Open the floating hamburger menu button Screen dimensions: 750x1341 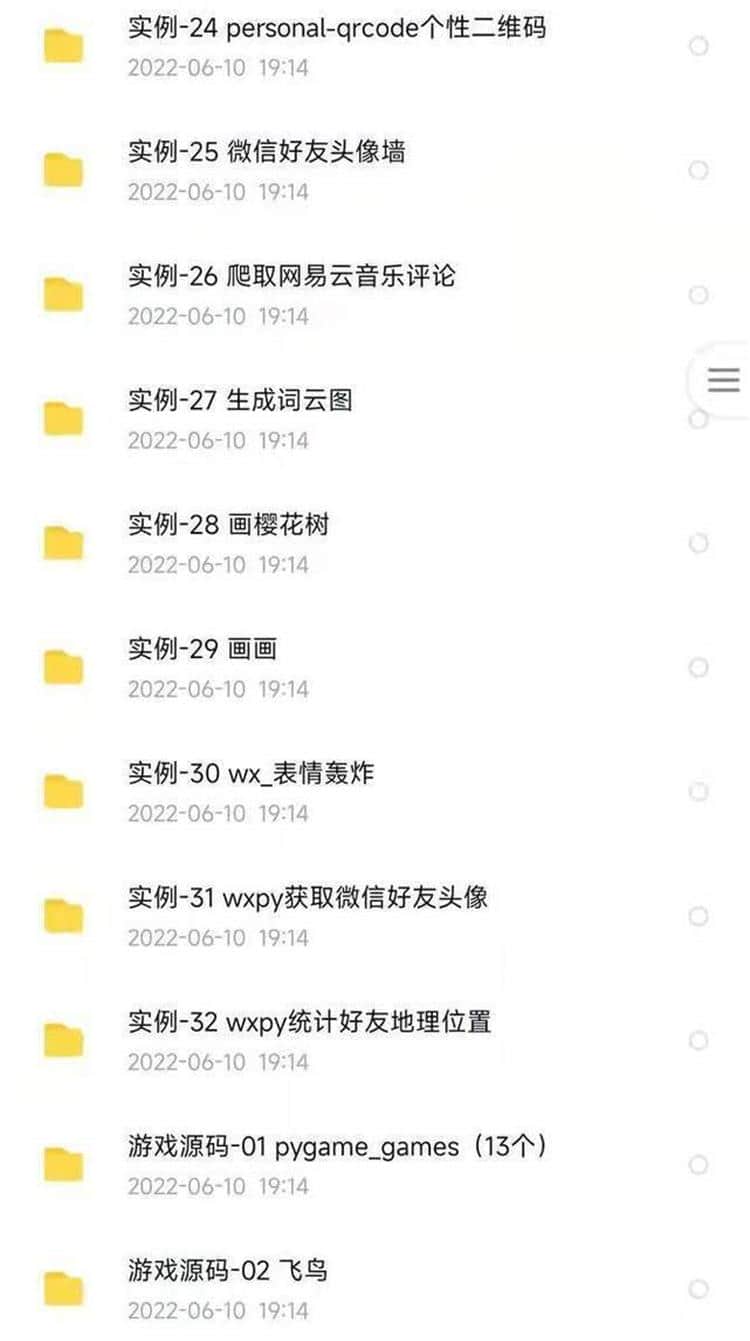723,380
